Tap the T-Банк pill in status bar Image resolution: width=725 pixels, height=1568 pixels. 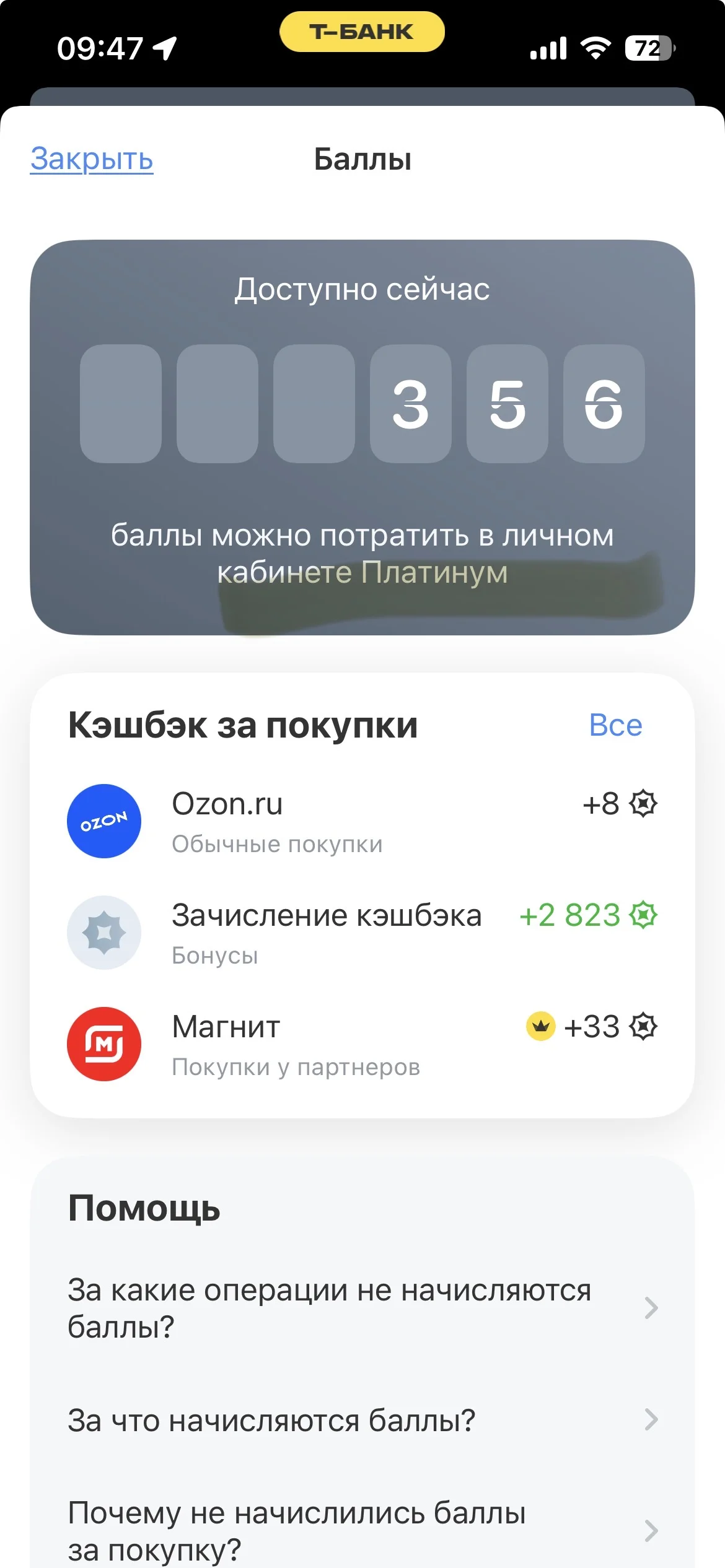point(362,32)
